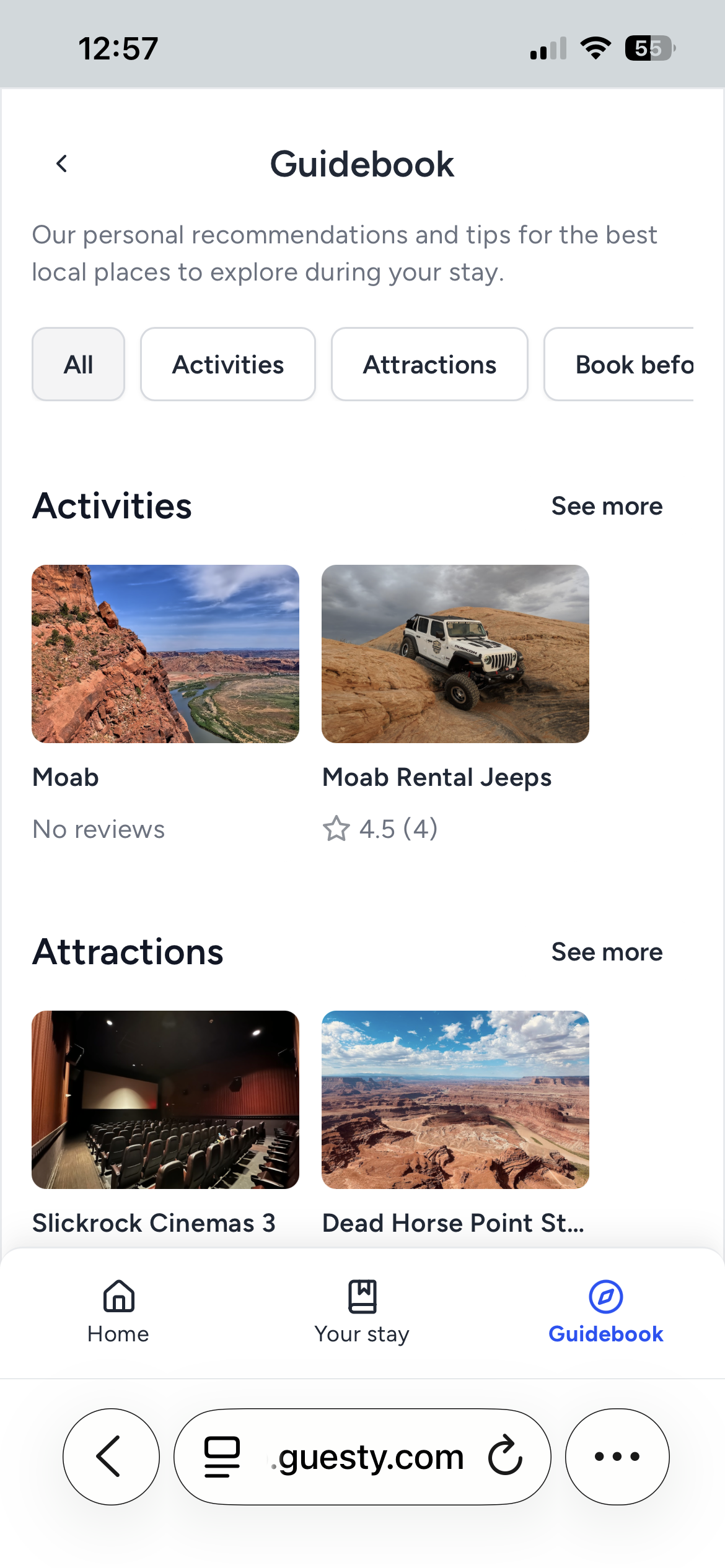Image resolution: width=725 pixels, height=1568 pixels.
Task: Go back from the Guidebook page
Action: pyautogui.click(x=61, y=164)
